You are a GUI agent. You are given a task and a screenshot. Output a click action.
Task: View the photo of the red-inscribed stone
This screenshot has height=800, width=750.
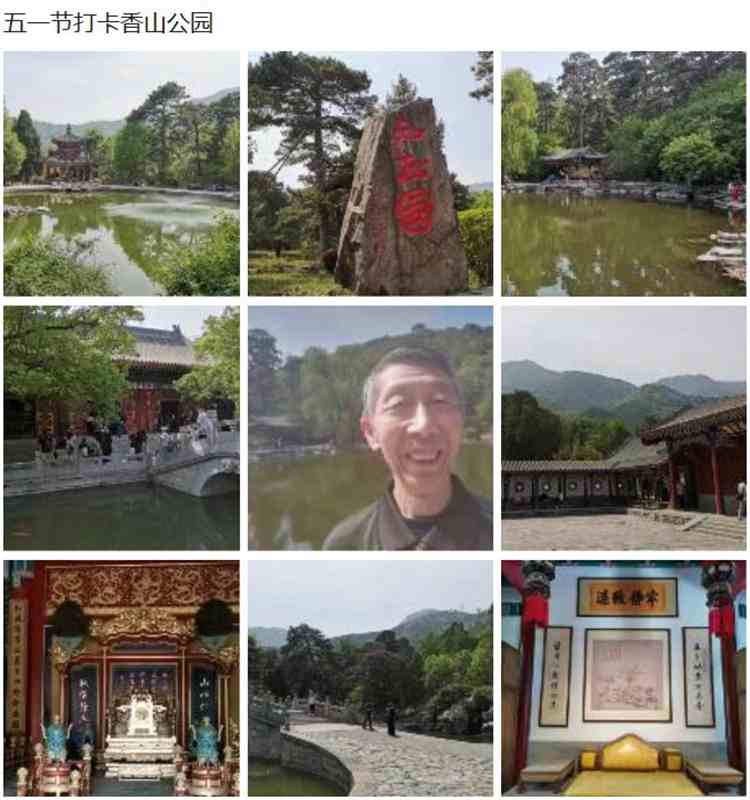[370, 173]
